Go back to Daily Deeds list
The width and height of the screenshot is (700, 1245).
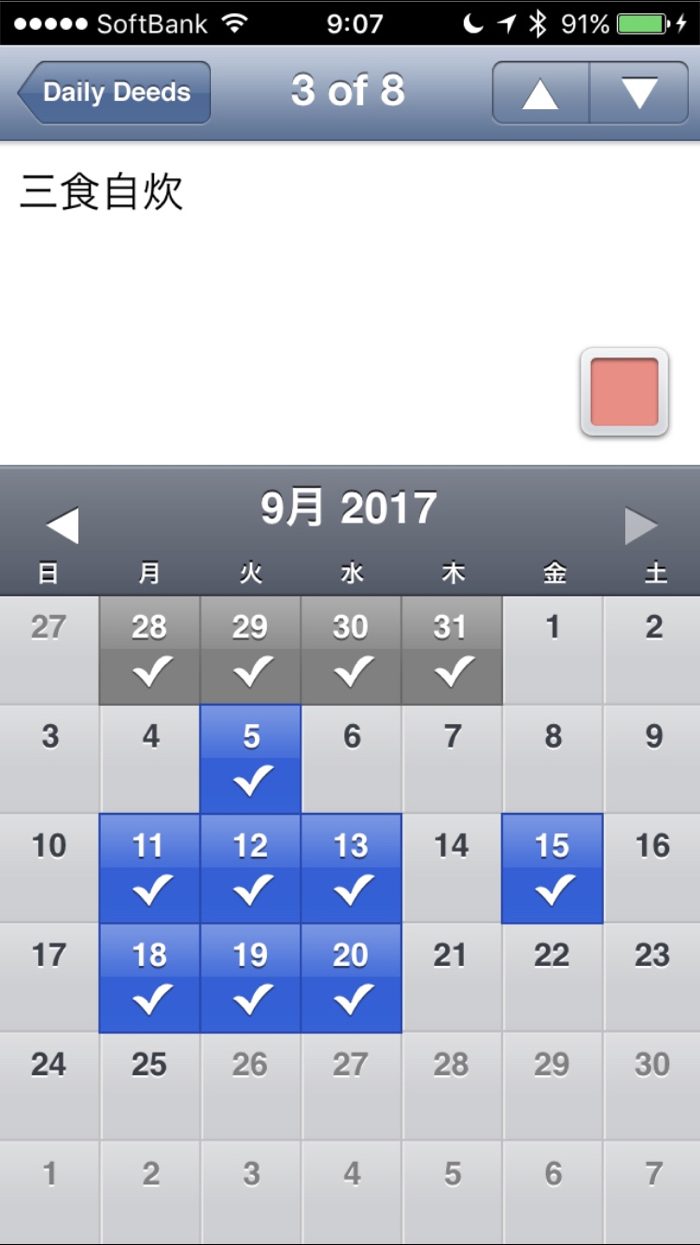coord(114,92)
